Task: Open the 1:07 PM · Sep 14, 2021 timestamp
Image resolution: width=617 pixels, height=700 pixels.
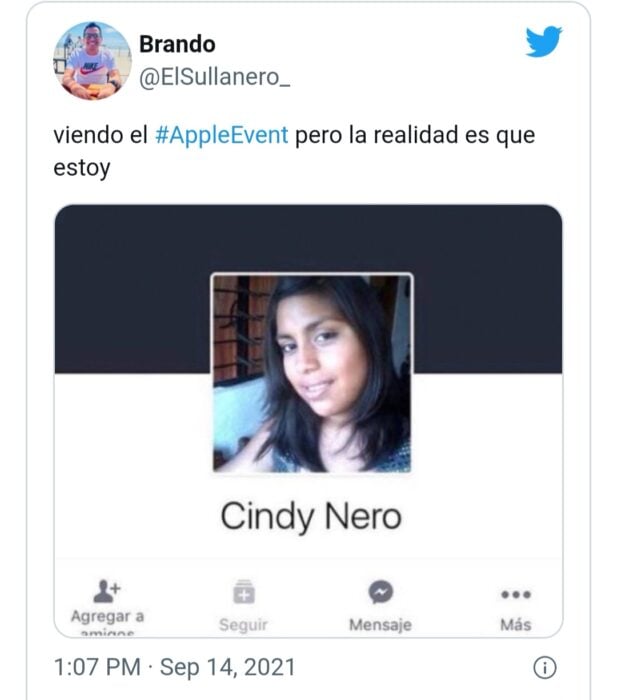Action: 174,666
